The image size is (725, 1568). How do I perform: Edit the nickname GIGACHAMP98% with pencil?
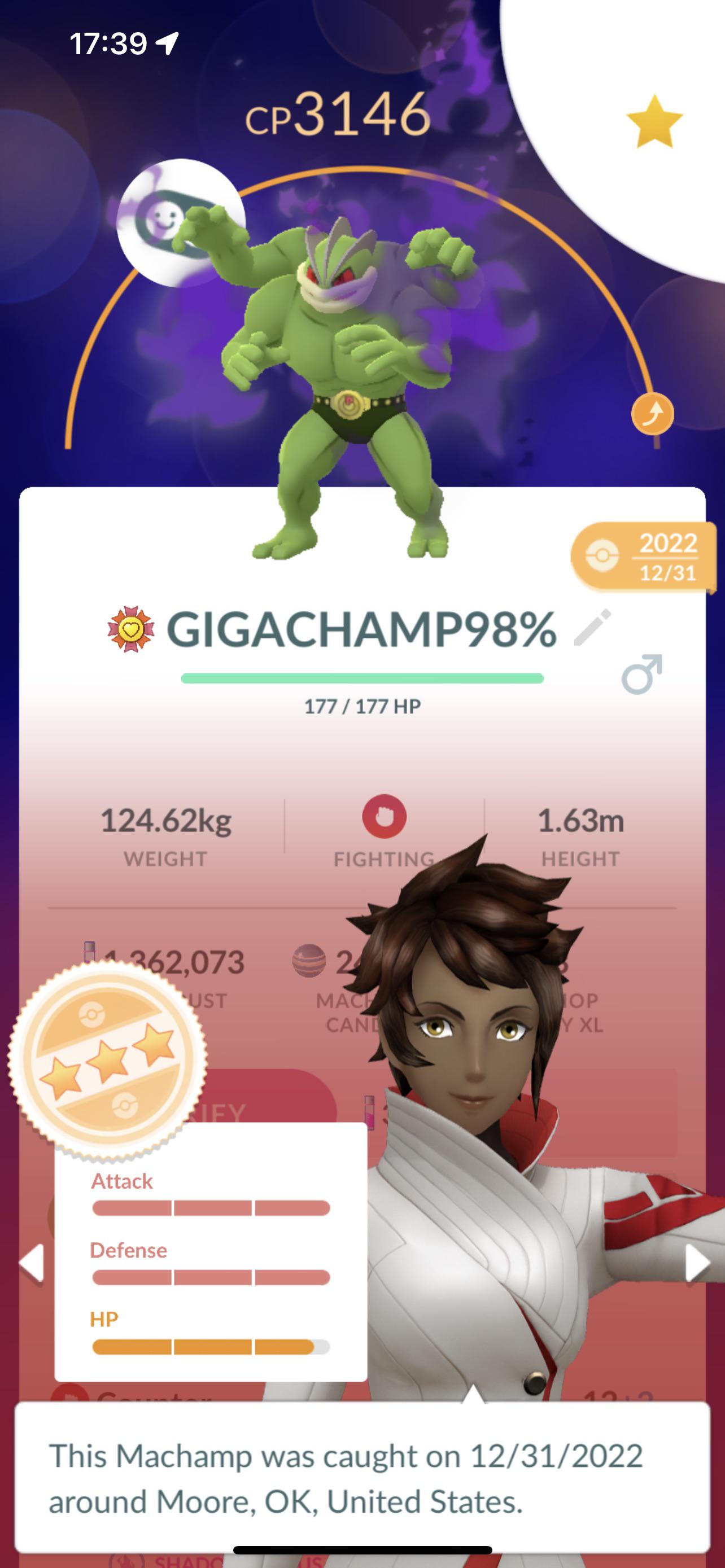(592, 627)
